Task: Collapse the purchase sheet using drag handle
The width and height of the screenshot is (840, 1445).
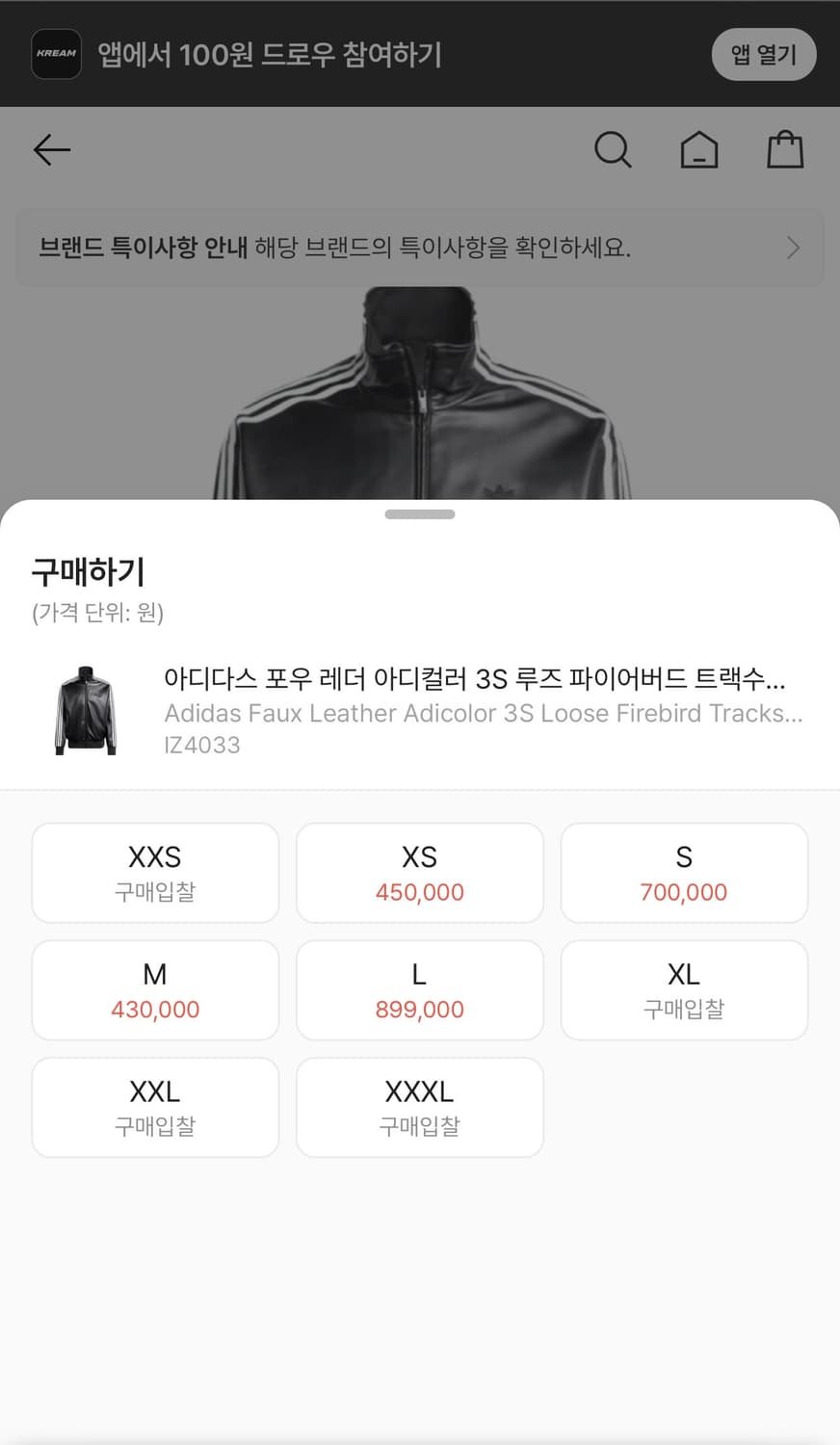Action: coord(420,513)
